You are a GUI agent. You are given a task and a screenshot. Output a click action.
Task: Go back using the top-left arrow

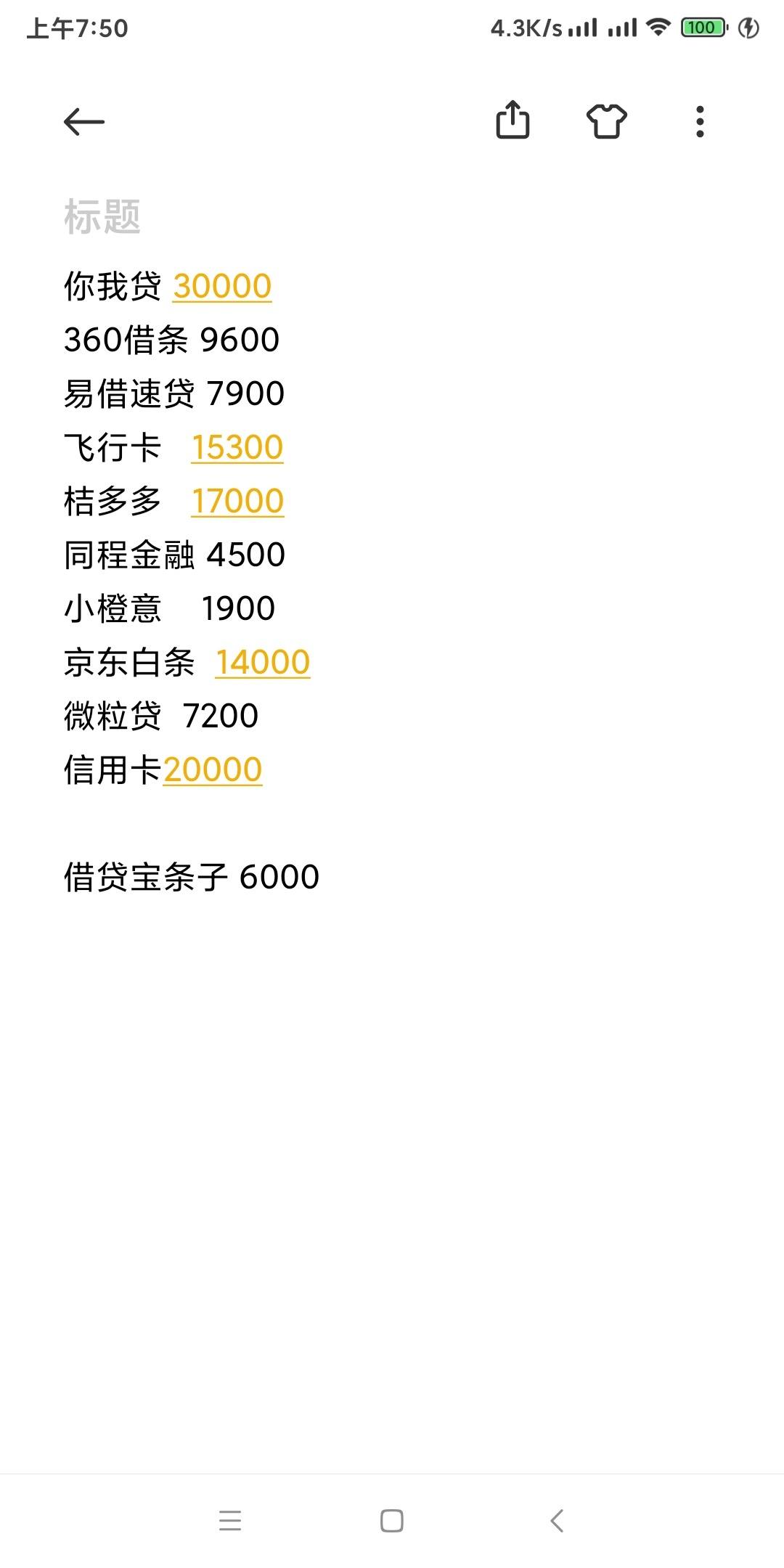tap(84, 121)
